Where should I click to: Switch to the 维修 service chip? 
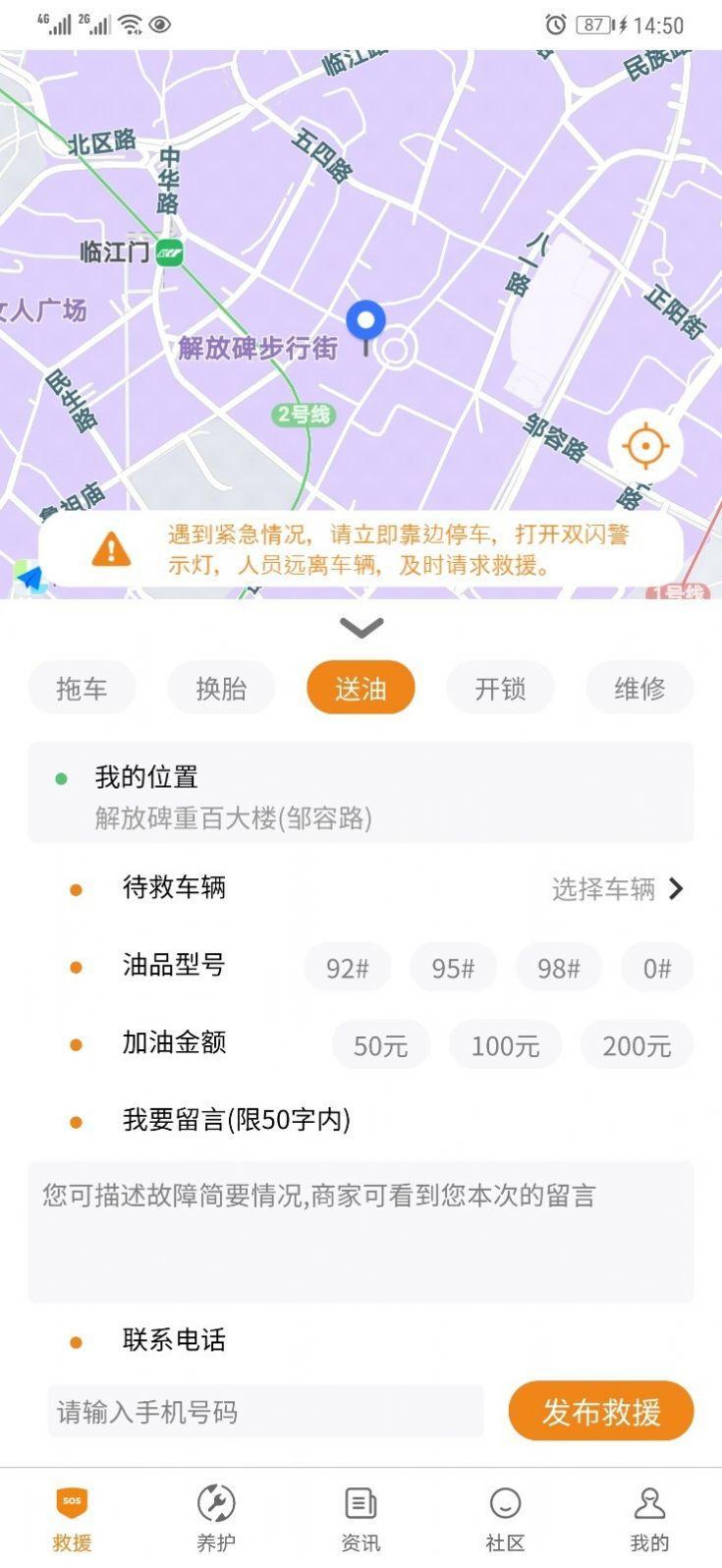pos(639,688)
